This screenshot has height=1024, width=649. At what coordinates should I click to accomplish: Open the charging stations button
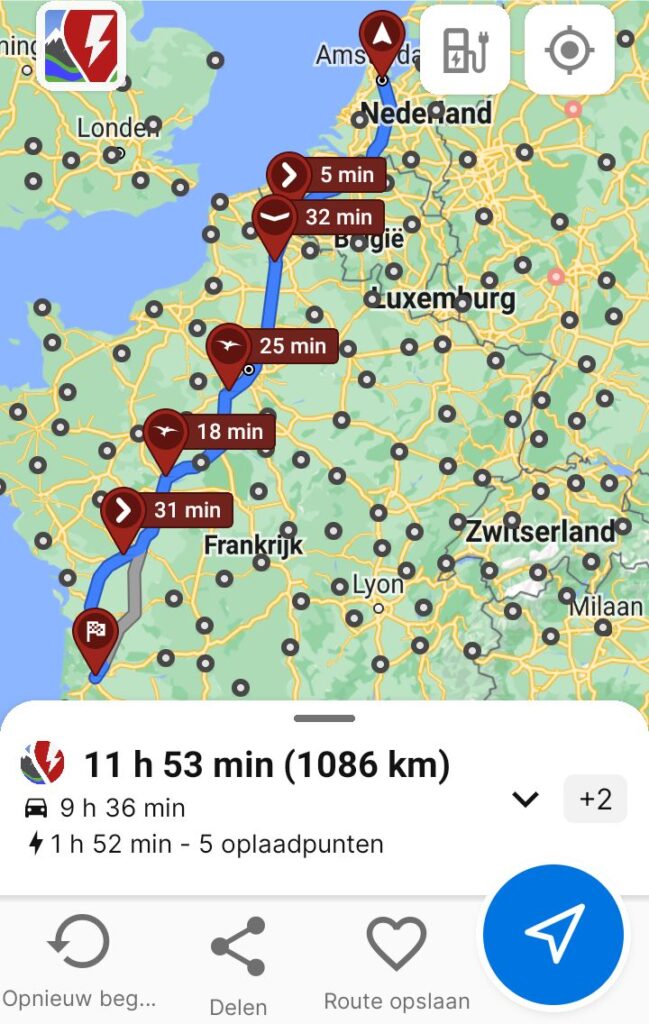coord(464,50)
